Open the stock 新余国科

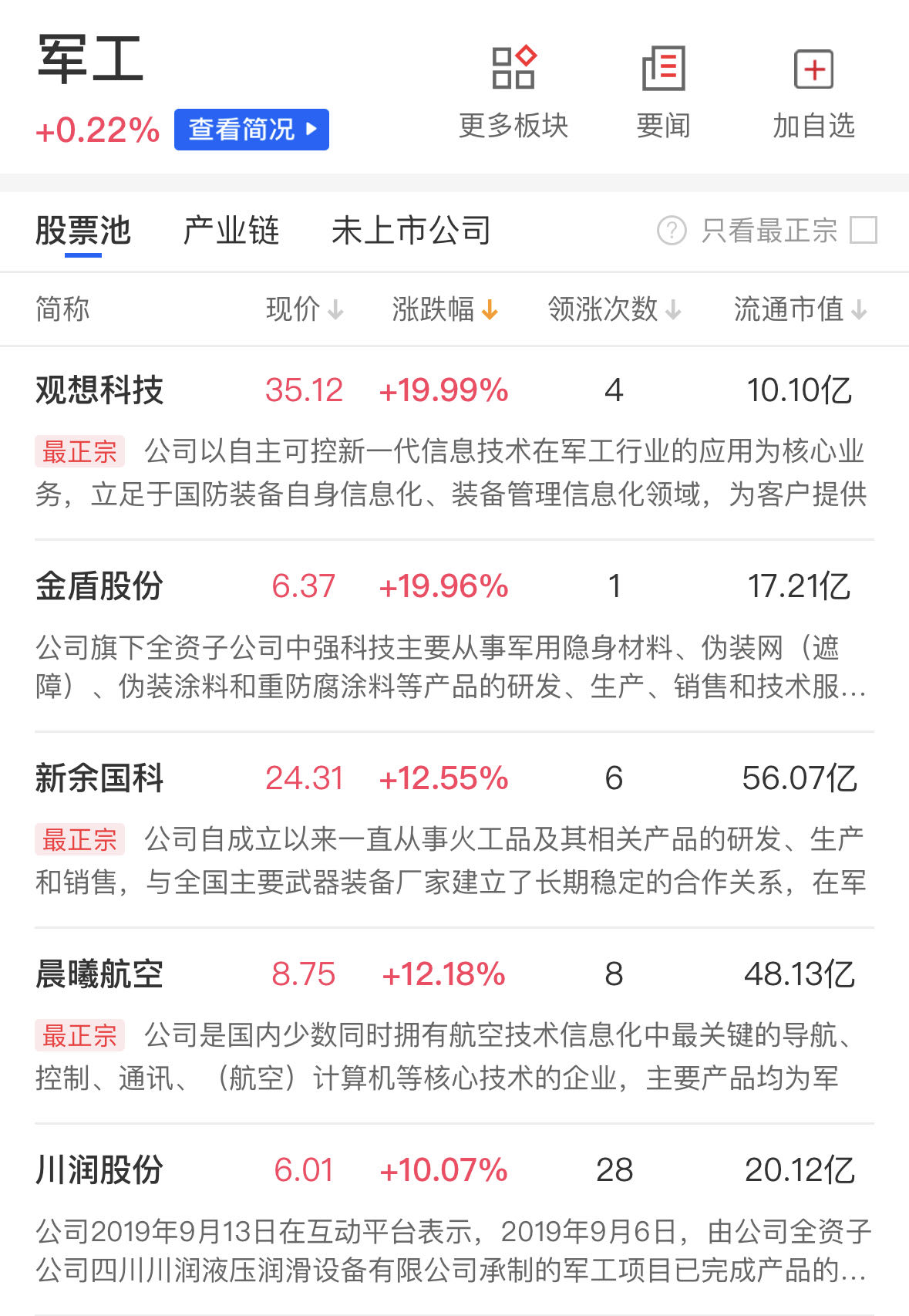[x=99, y=778]
